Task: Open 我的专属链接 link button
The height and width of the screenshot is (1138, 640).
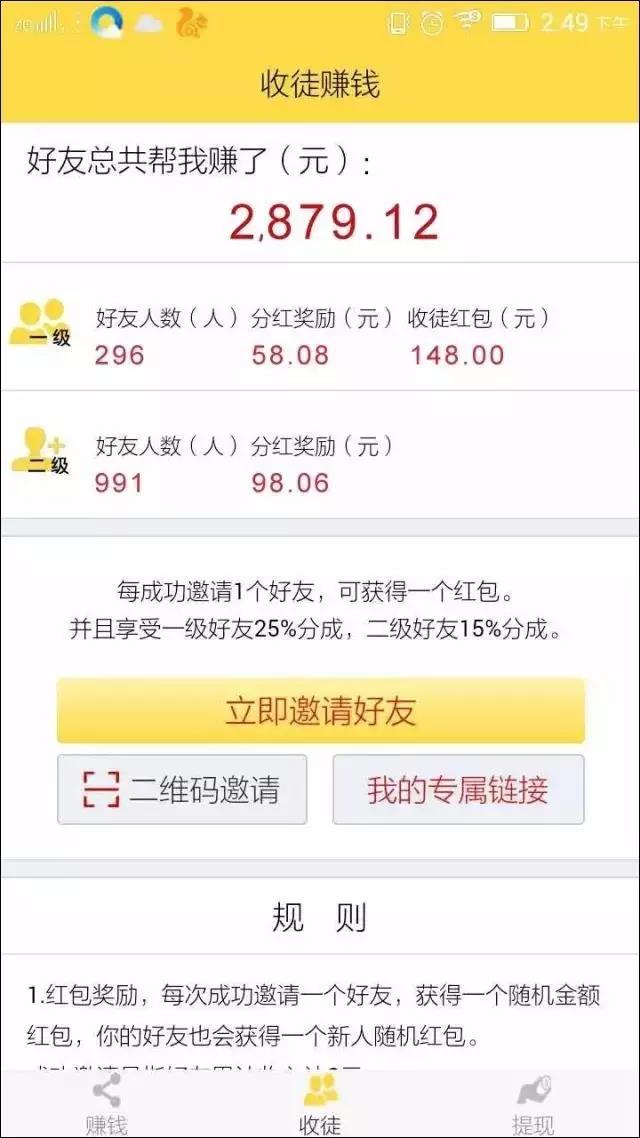Action: (x=458, y=789)
